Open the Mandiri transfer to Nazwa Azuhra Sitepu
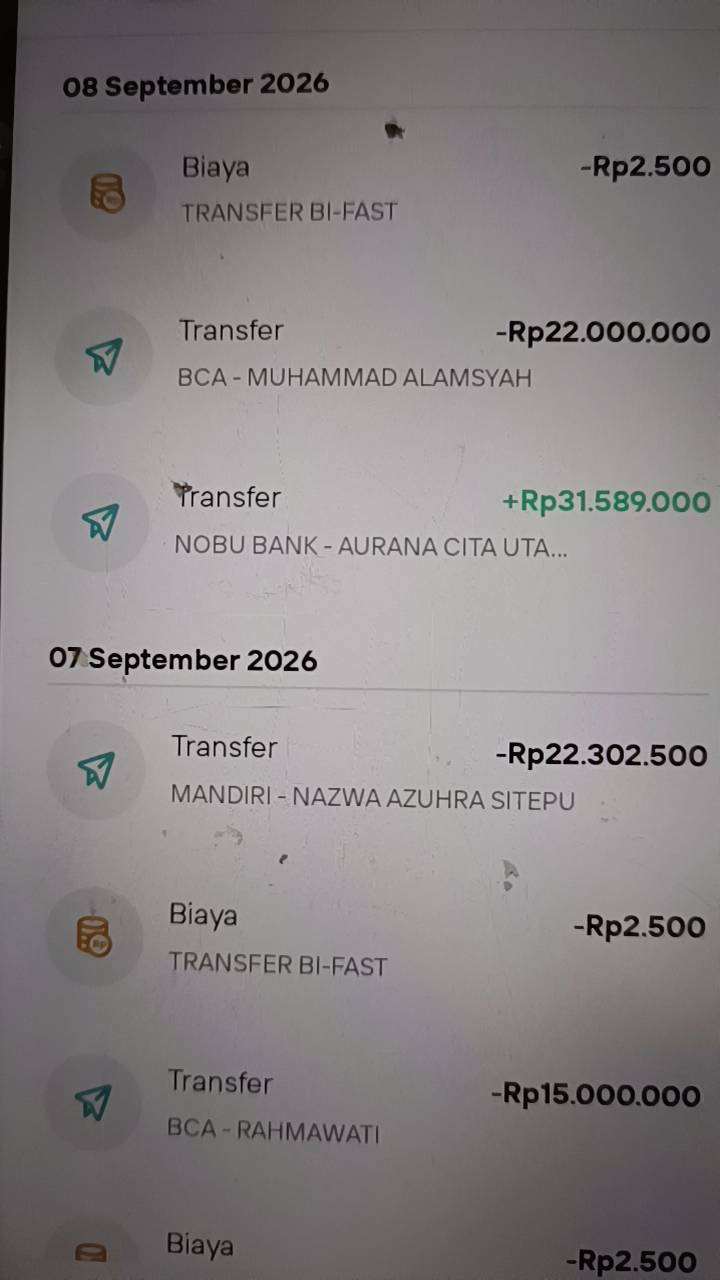 tap(376, 771)
